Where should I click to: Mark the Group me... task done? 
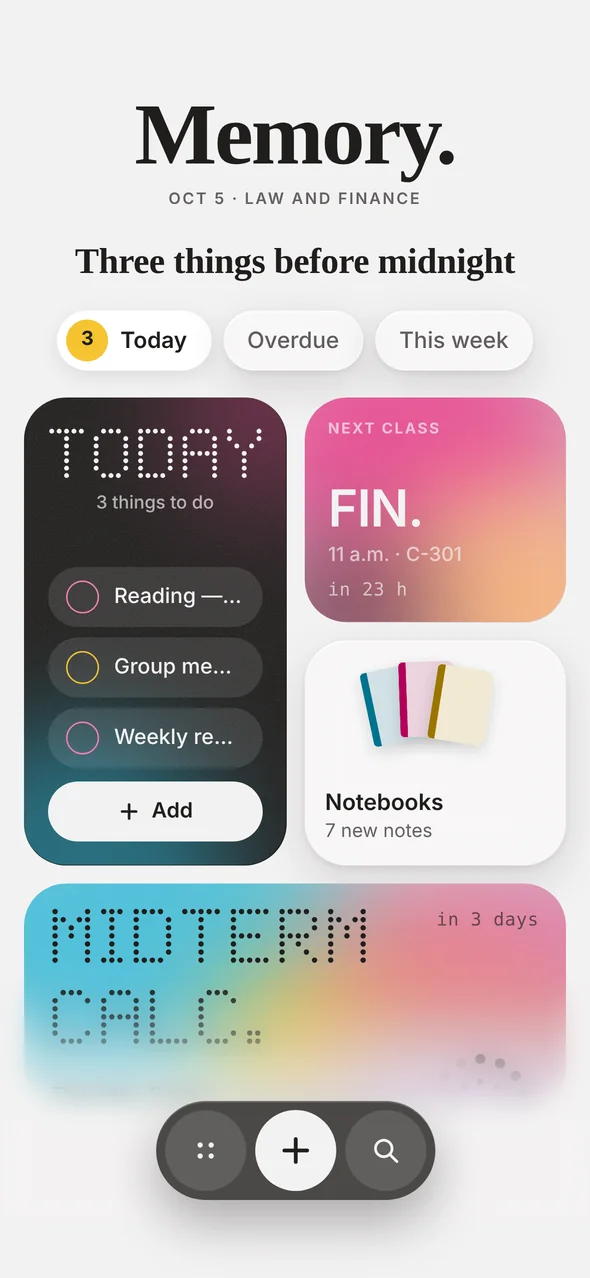[82, 667]
